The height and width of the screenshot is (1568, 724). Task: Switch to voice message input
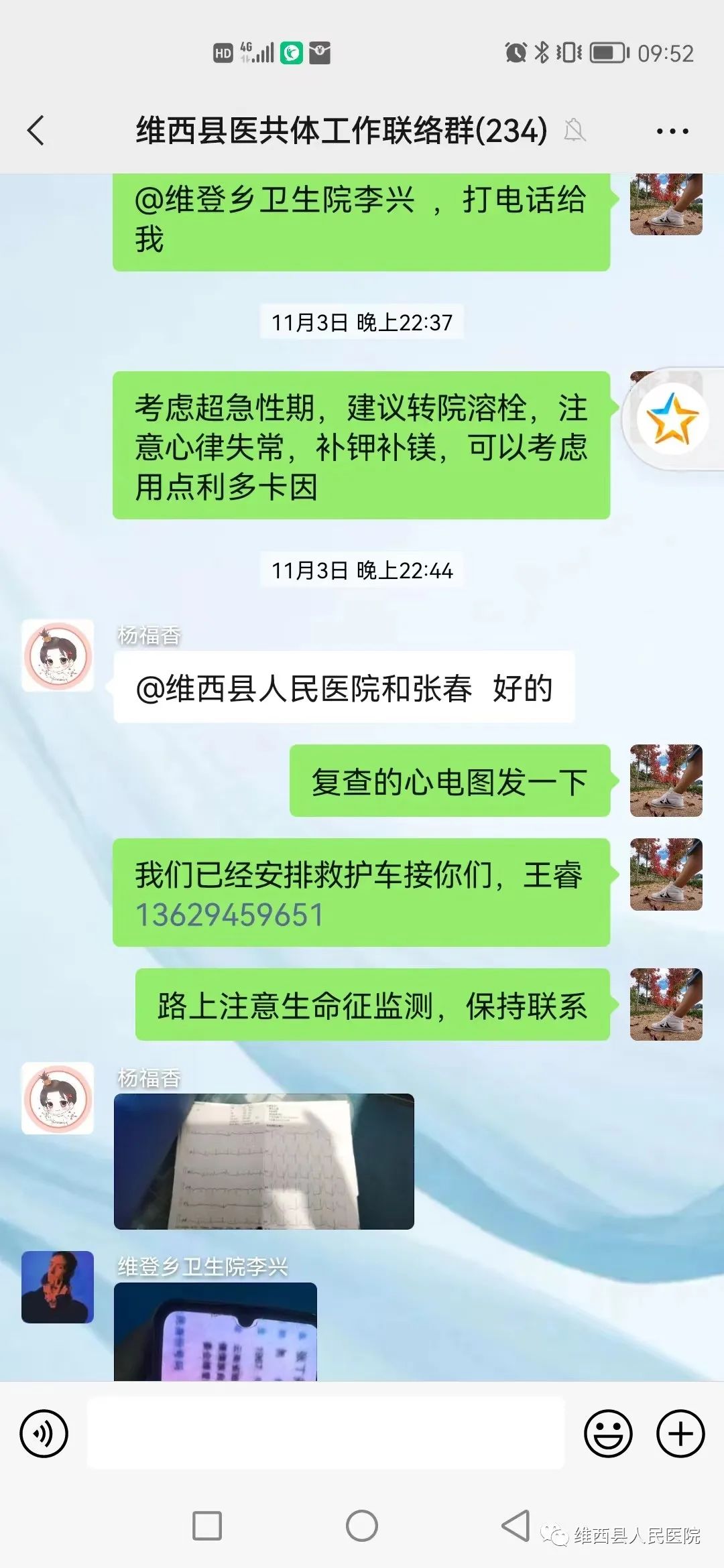44,1434
